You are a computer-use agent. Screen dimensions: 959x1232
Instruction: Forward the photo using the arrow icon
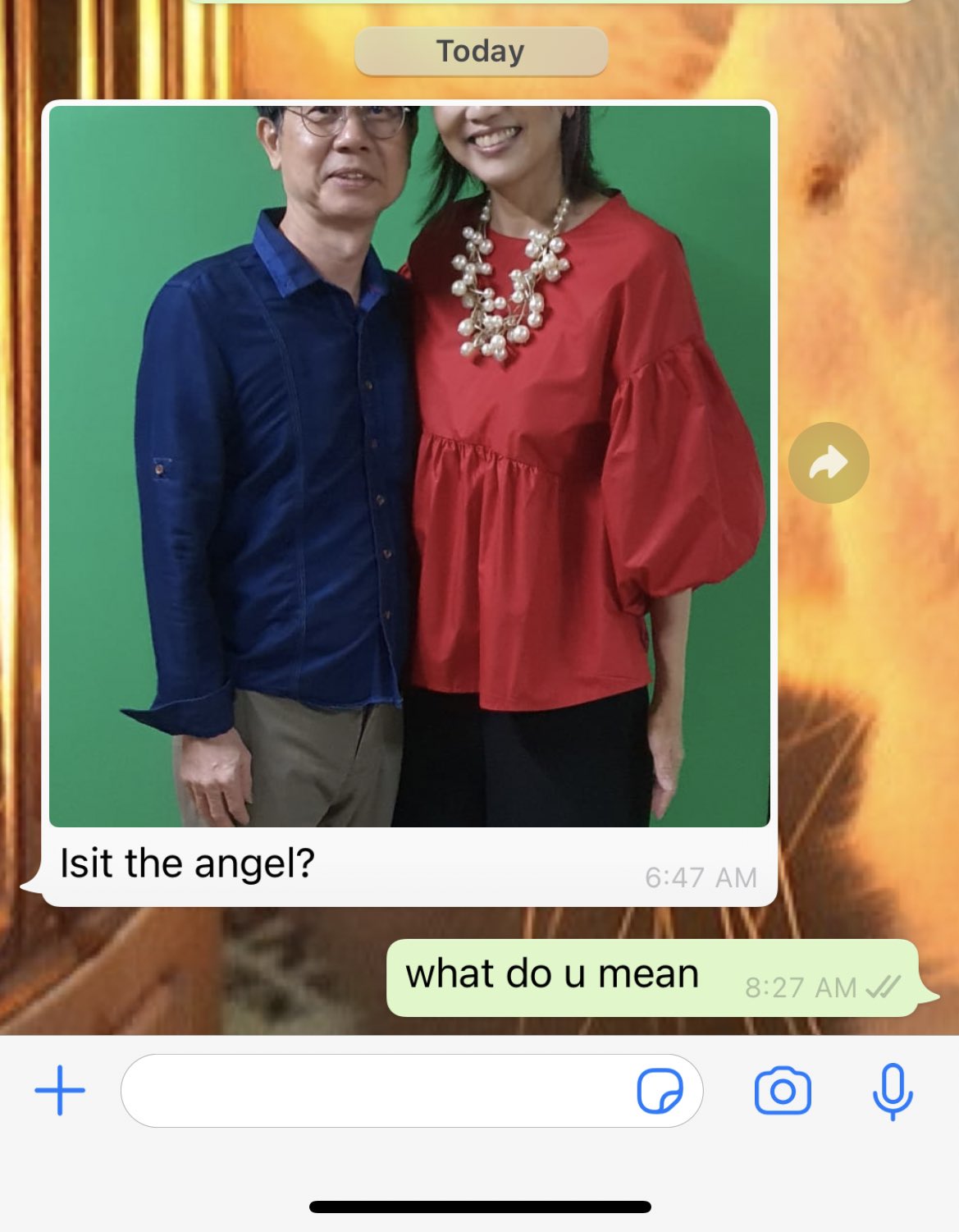(x=829, y=463)
